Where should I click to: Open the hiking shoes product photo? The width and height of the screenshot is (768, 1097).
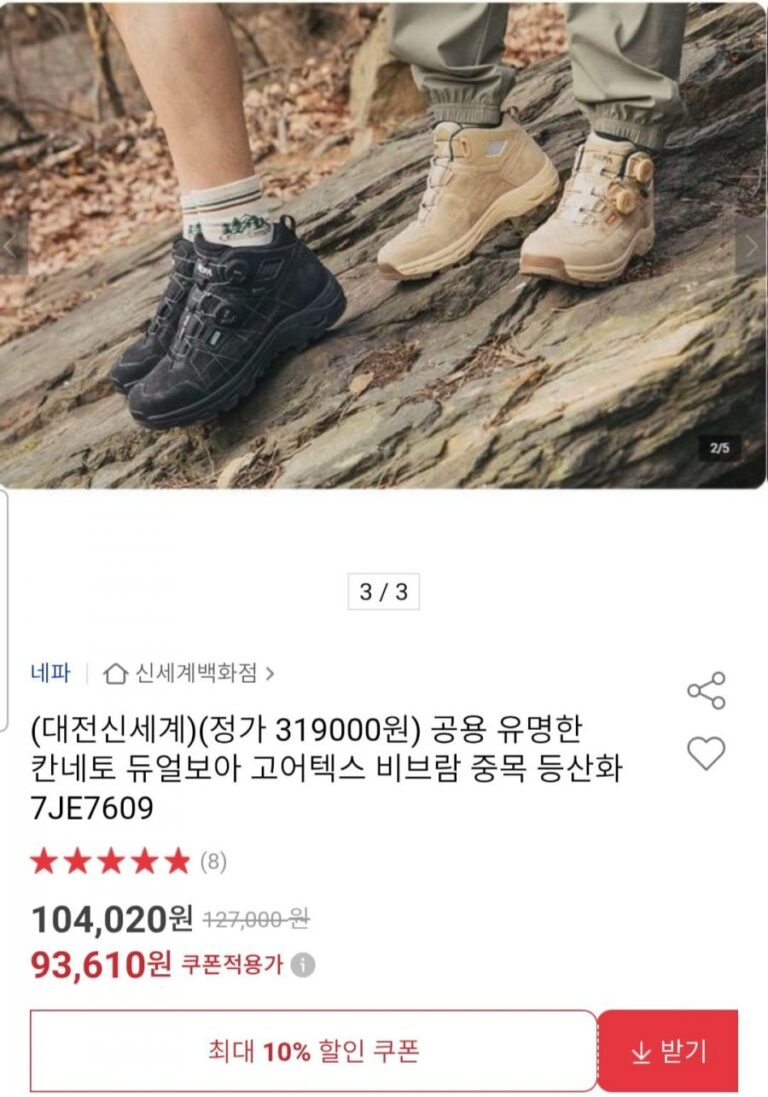pyautogui.click(x=384, y=245)
